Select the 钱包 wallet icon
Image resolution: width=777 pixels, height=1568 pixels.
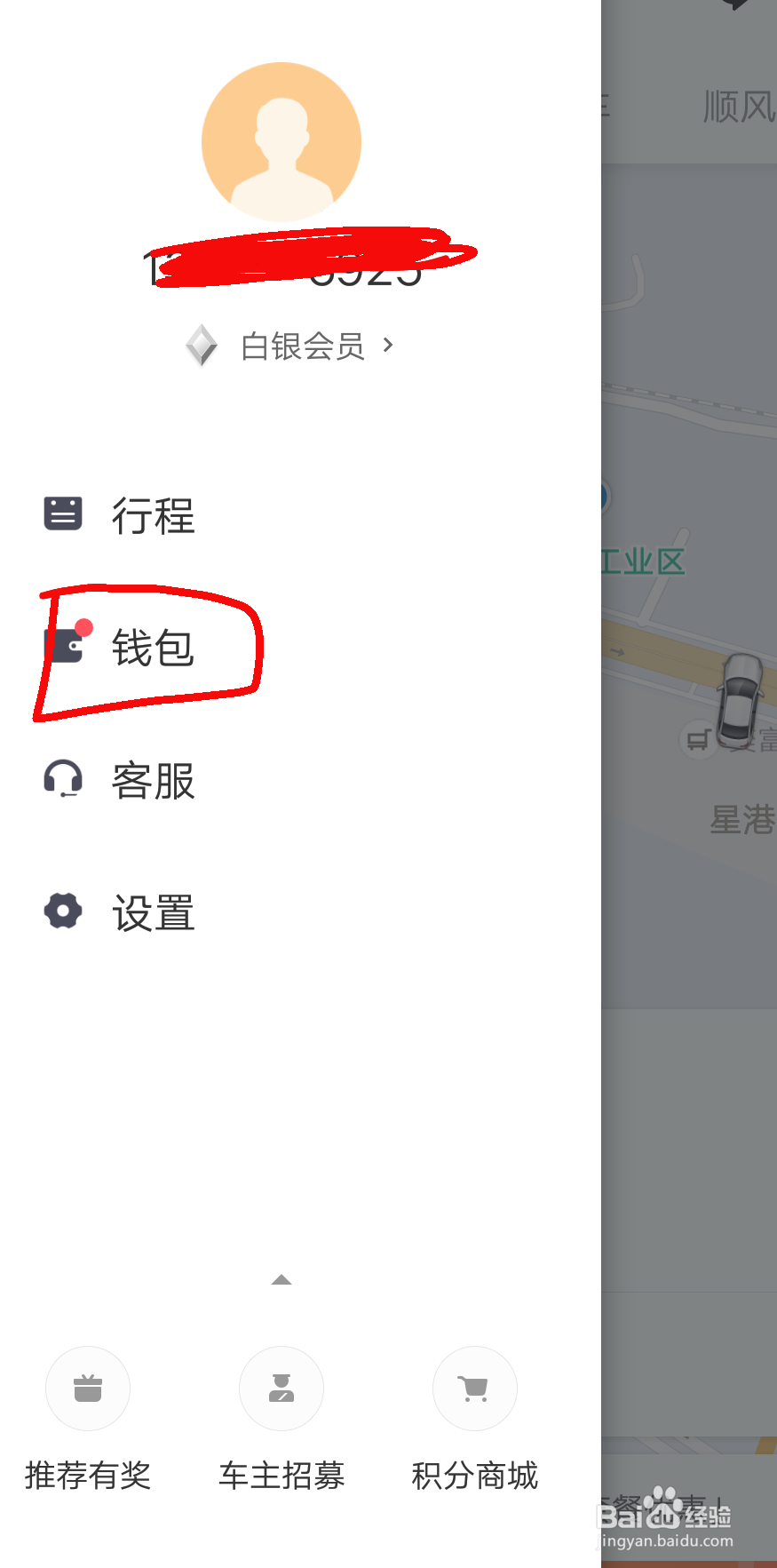62,646
